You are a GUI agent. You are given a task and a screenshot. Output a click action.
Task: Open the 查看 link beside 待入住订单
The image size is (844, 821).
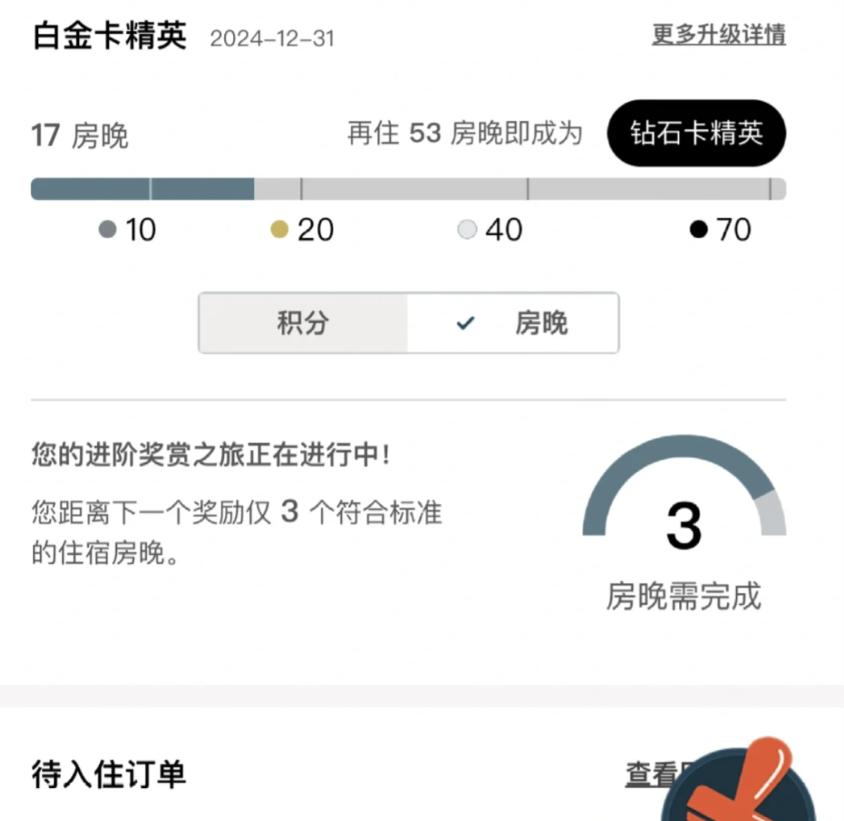click(647, 773)
